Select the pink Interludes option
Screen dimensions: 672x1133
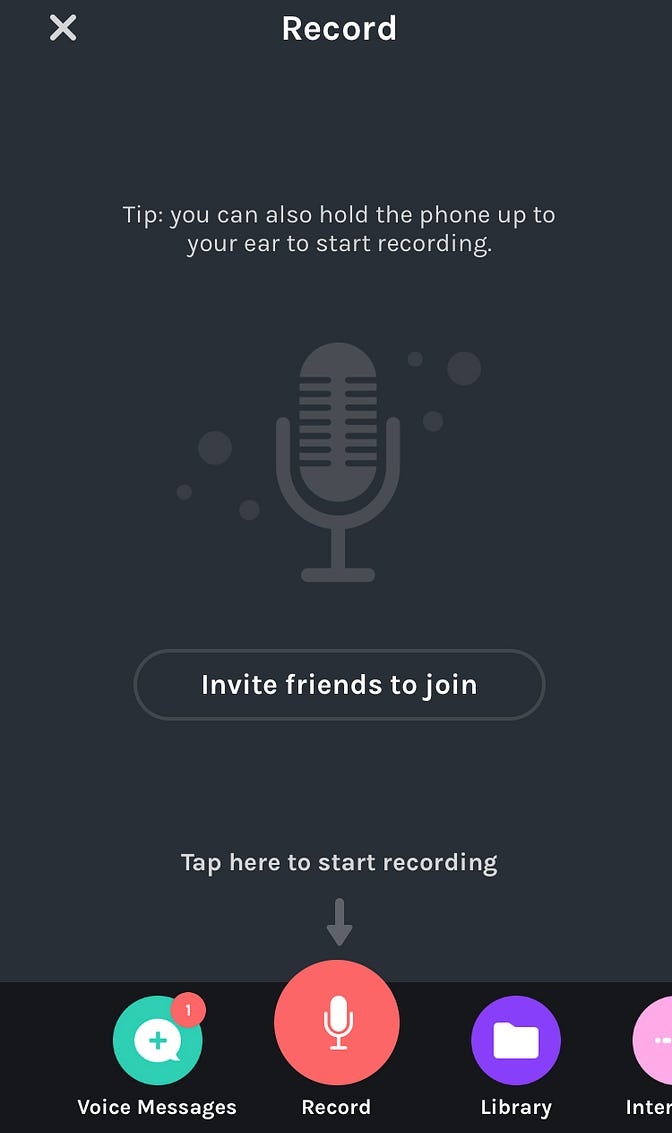point(655,1041)
